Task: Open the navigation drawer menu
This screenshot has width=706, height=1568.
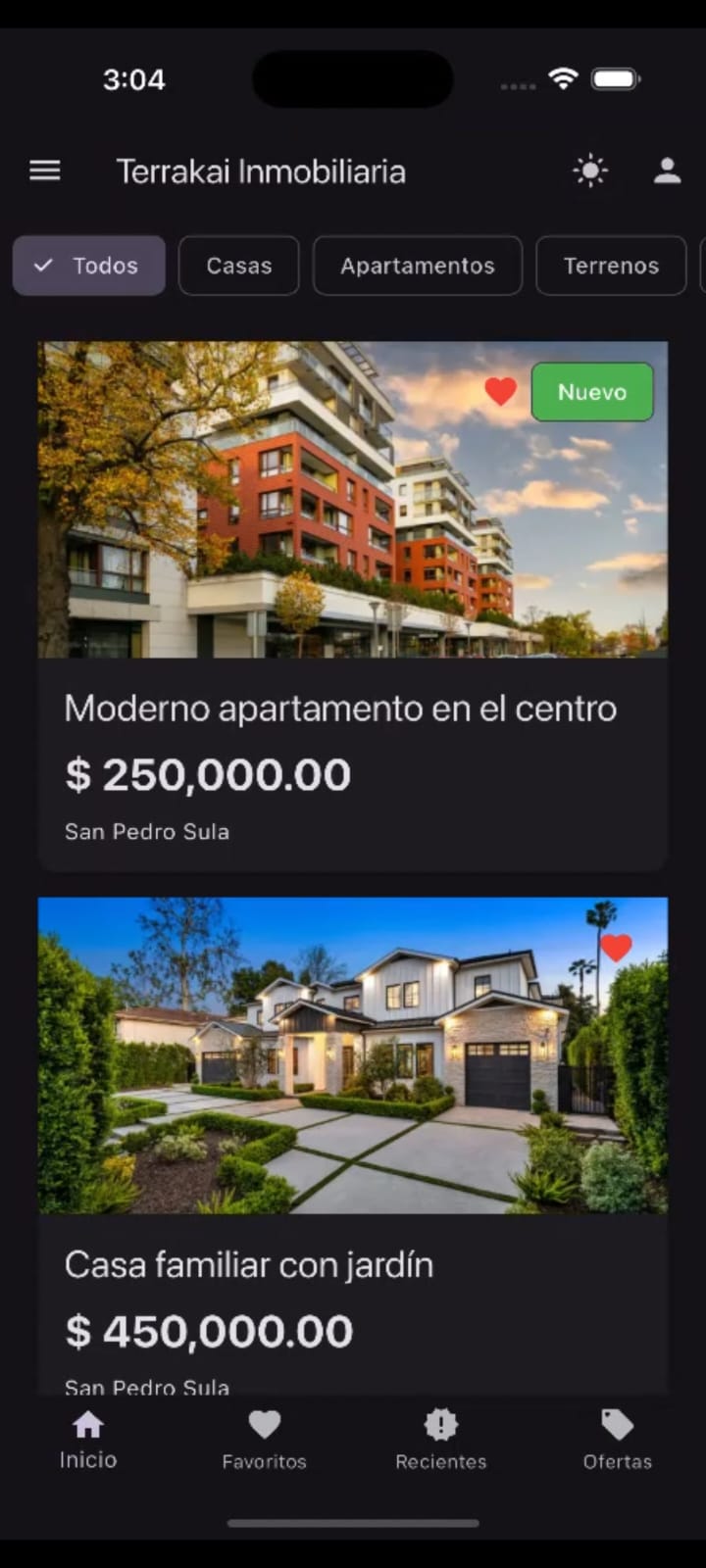Action: coord(44,170)
